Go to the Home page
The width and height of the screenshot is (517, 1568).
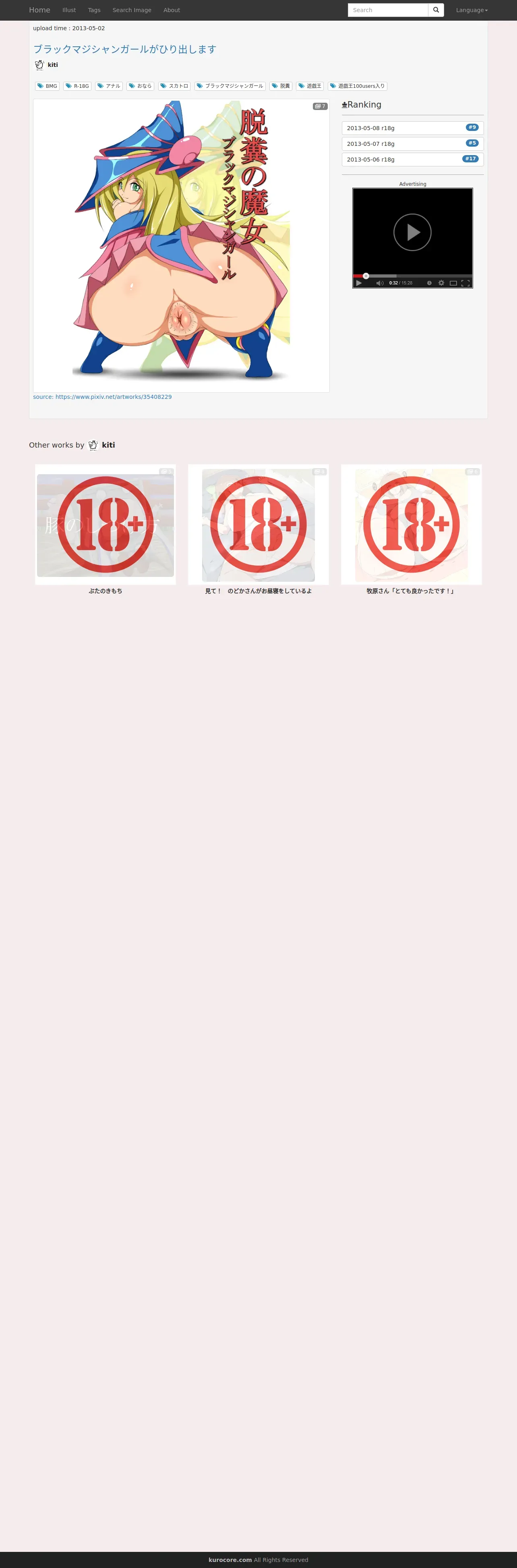tap(39, 10)
